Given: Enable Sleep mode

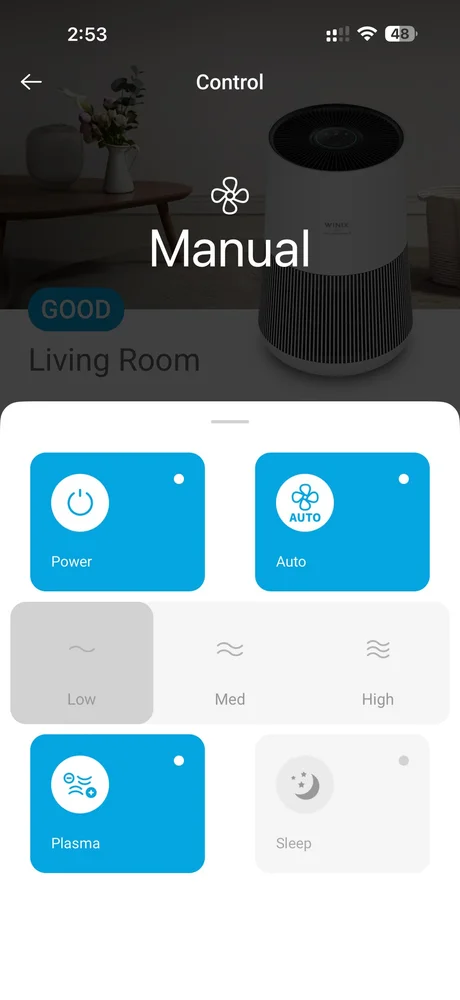Looking at the screenshot, I should [x=342, y=804].
